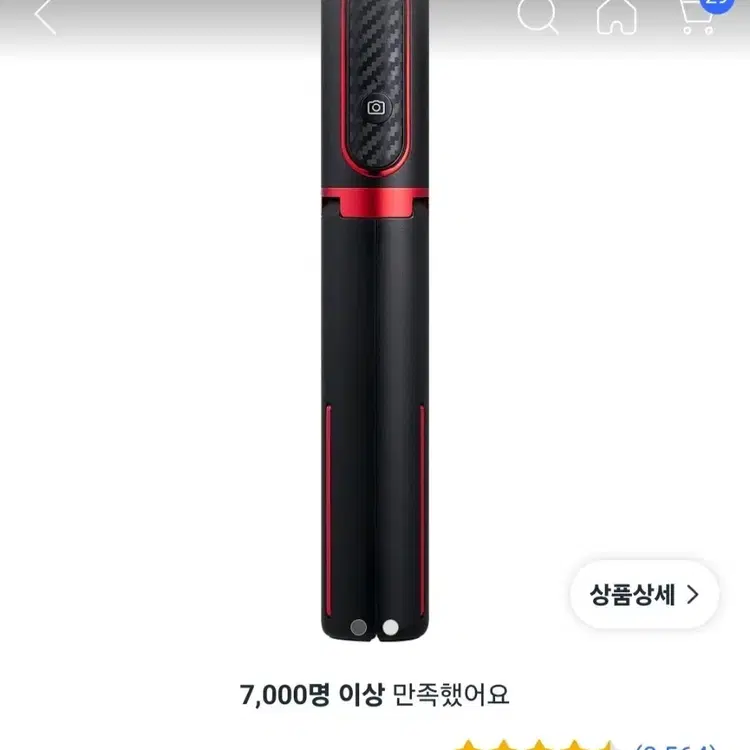Viewport: 750px width, 750px height.
Task: Go back using the top-left arrow
Action: (x=45, y=17)
